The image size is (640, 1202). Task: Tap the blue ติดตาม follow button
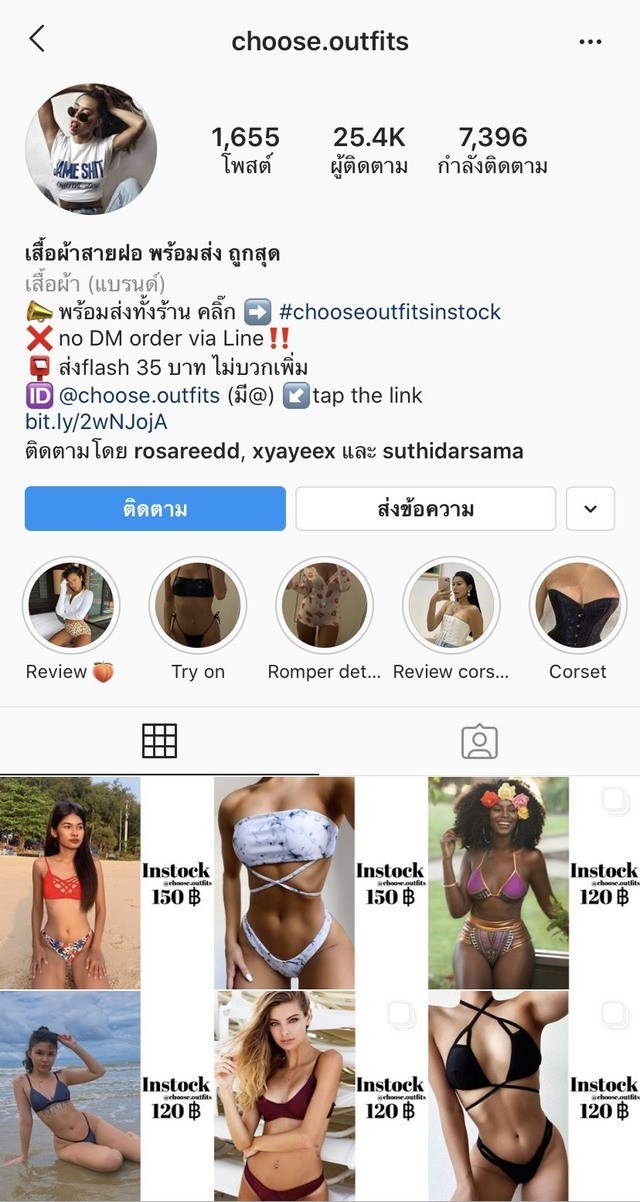(155, 509)
